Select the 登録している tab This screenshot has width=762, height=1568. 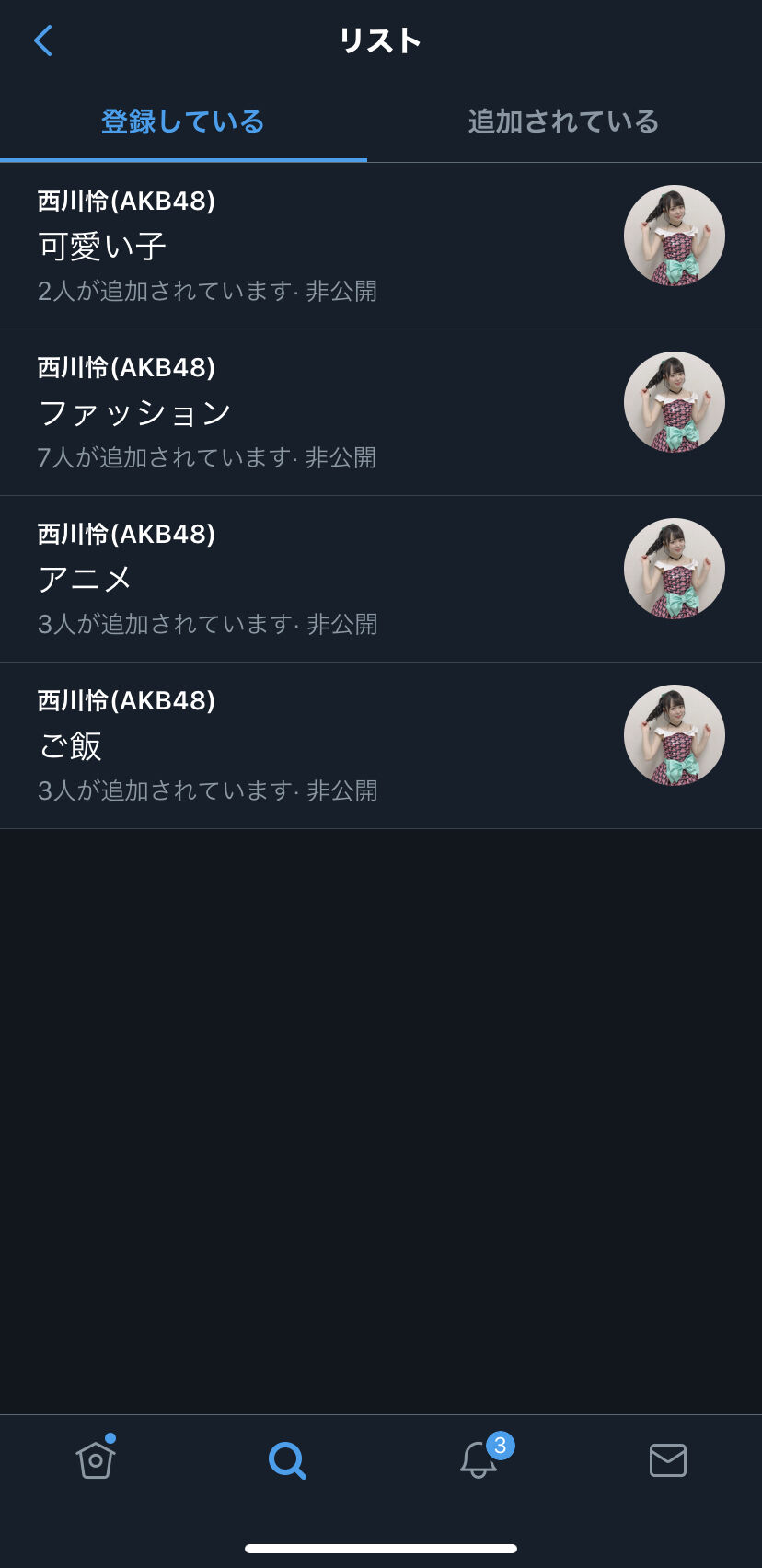pos(183,121)
